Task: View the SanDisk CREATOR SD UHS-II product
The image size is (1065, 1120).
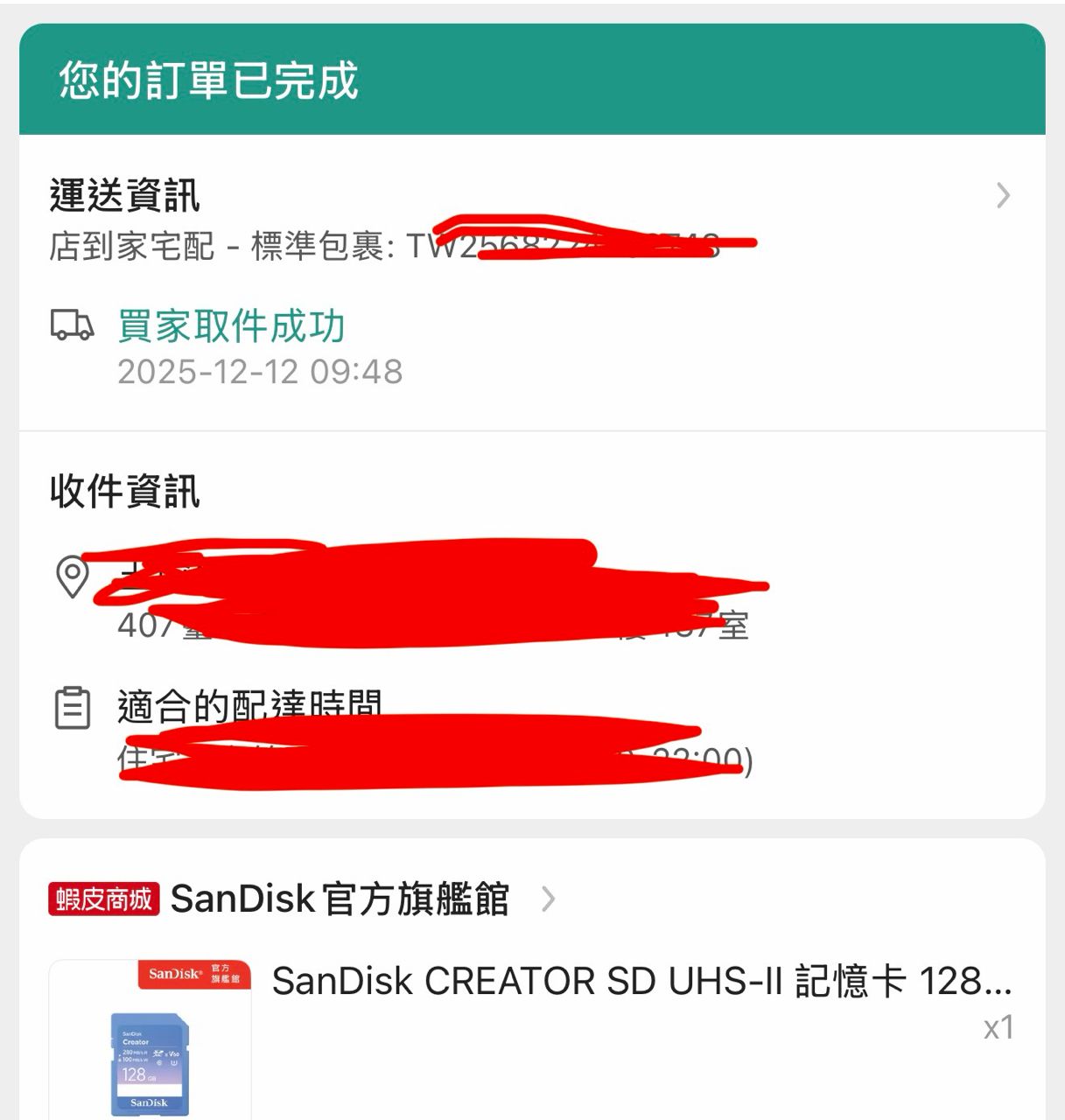Action: click(x=641, y=982)
